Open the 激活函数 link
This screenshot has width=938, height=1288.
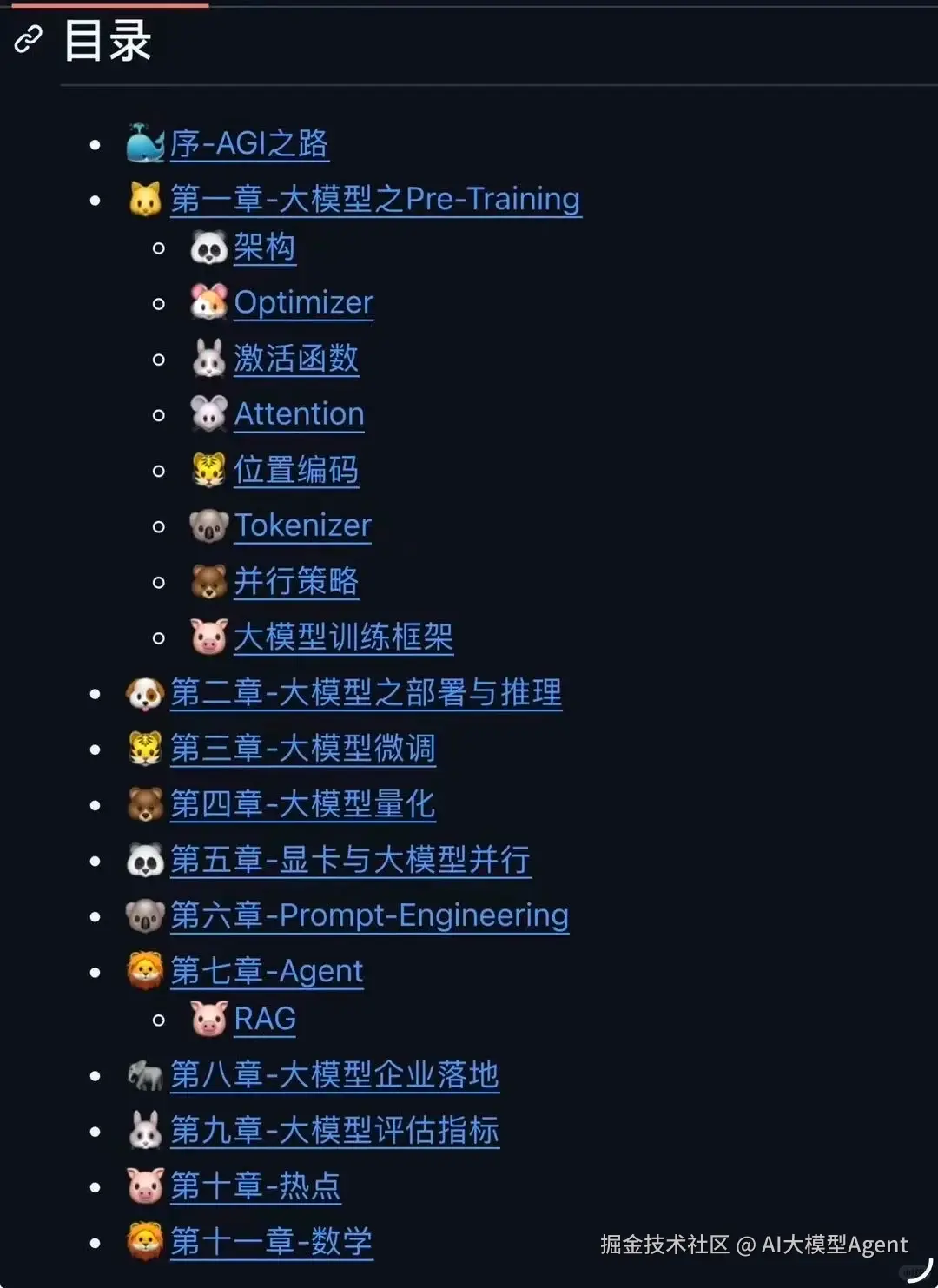tap(295, 358)
